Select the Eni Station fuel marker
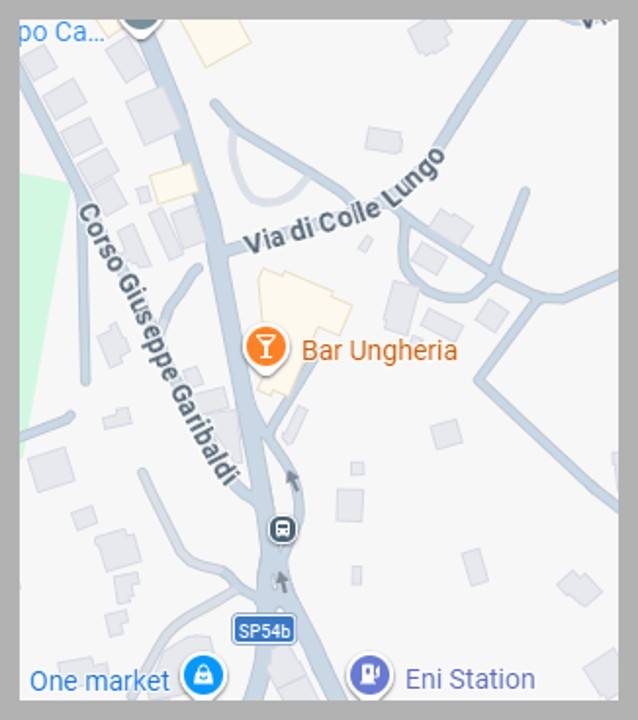Viewport: 638px width, 720px height. click(x=369, y=675)
